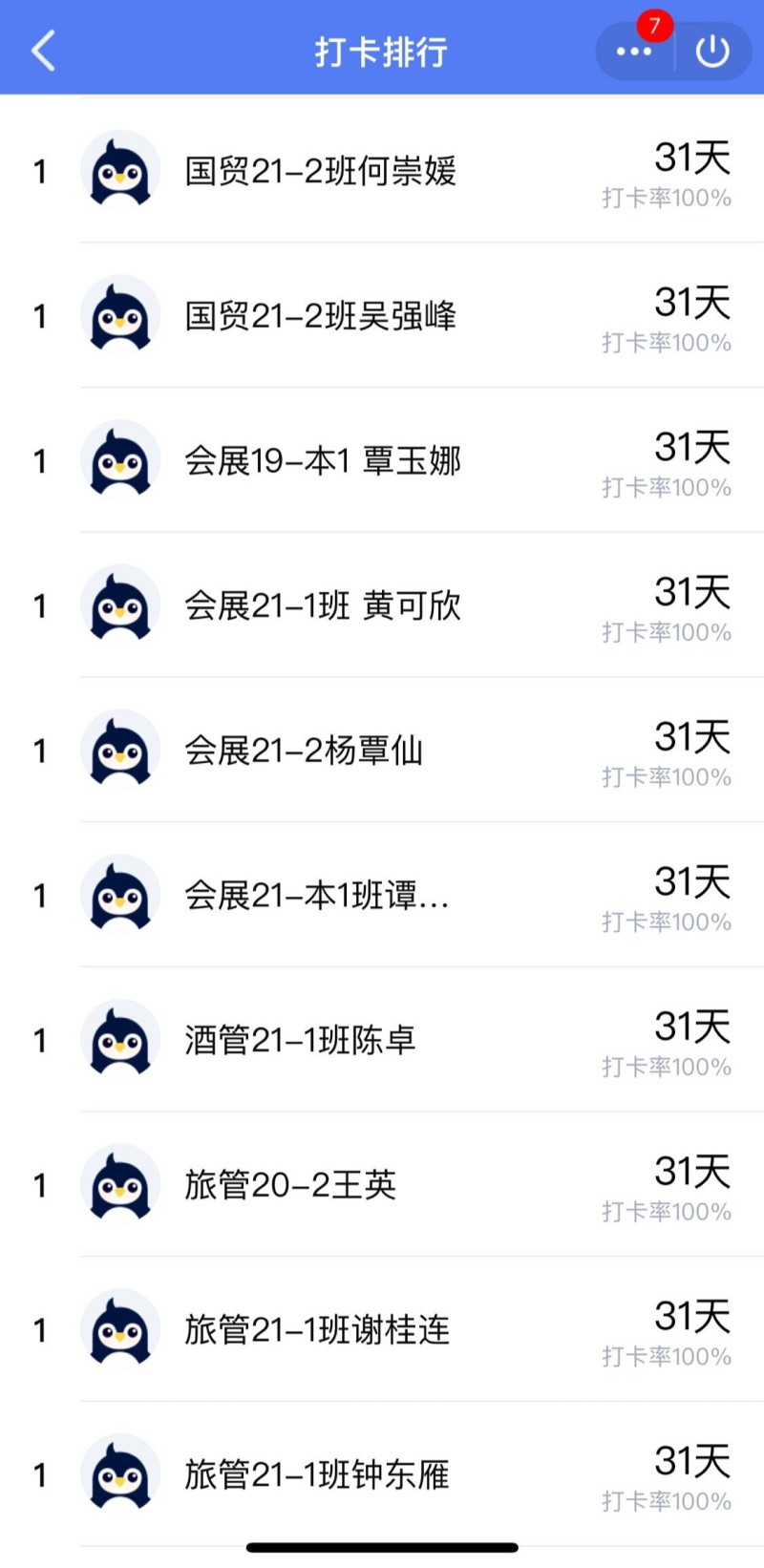
Task: Close the mini program with power icon
Action: tap(712, 52)
